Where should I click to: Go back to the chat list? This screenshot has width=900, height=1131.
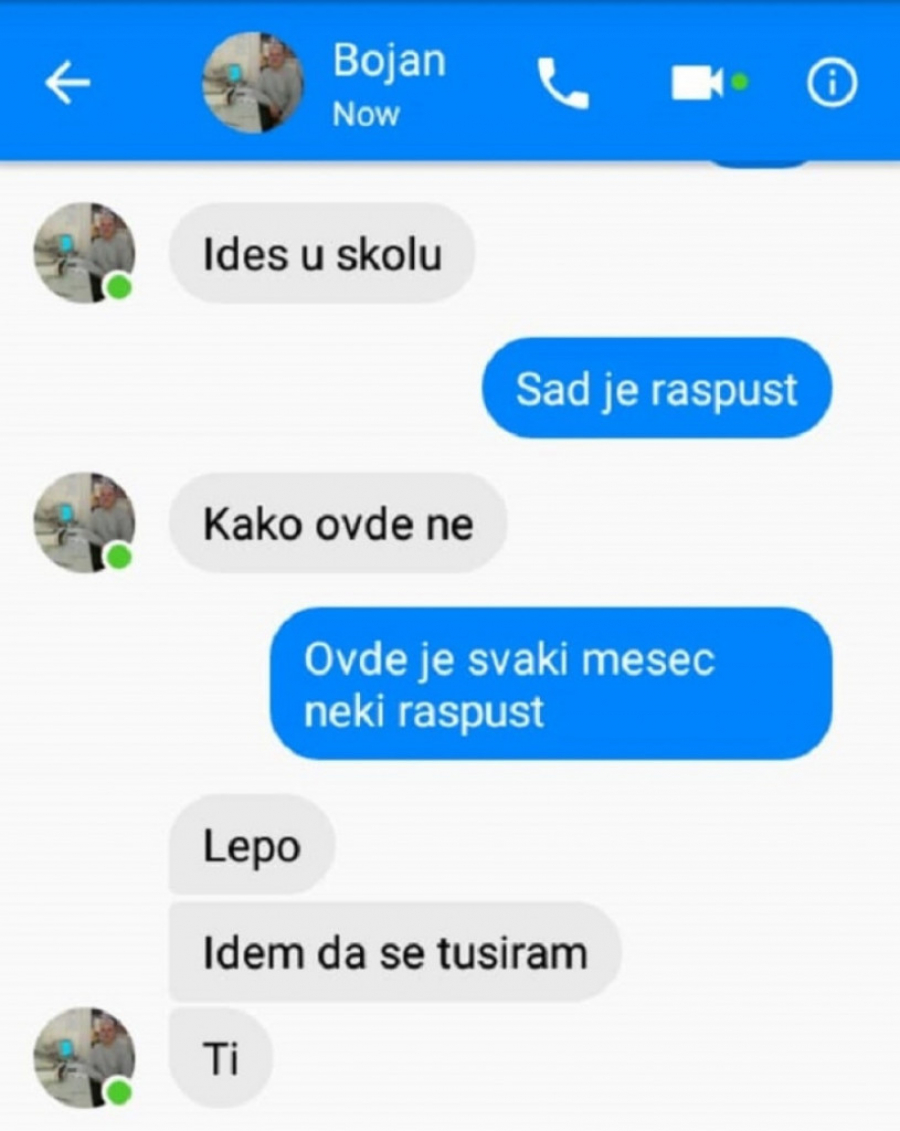67,84
